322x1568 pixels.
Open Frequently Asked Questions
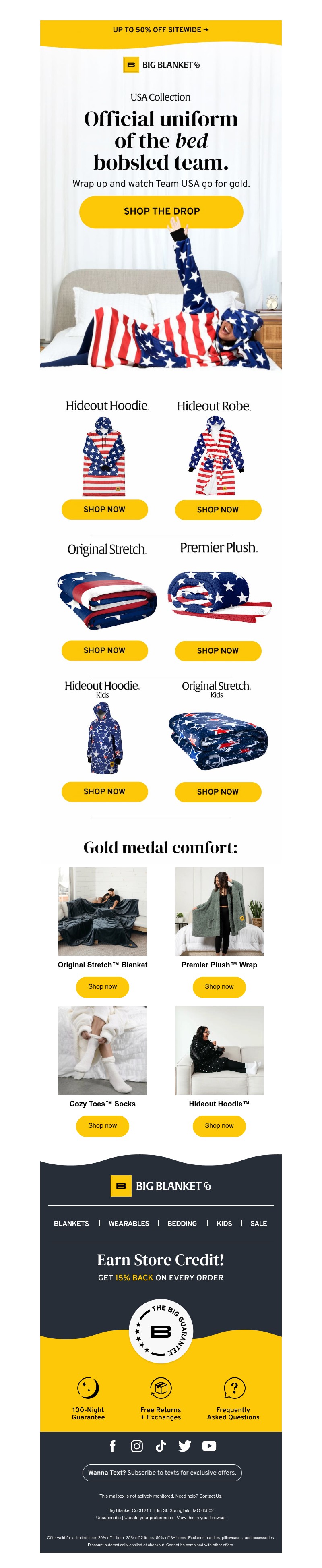(234, 1400)
